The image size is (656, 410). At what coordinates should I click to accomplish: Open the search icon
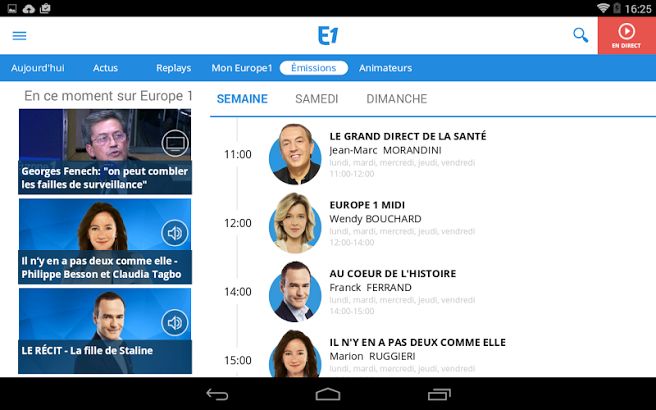point(580,36)
